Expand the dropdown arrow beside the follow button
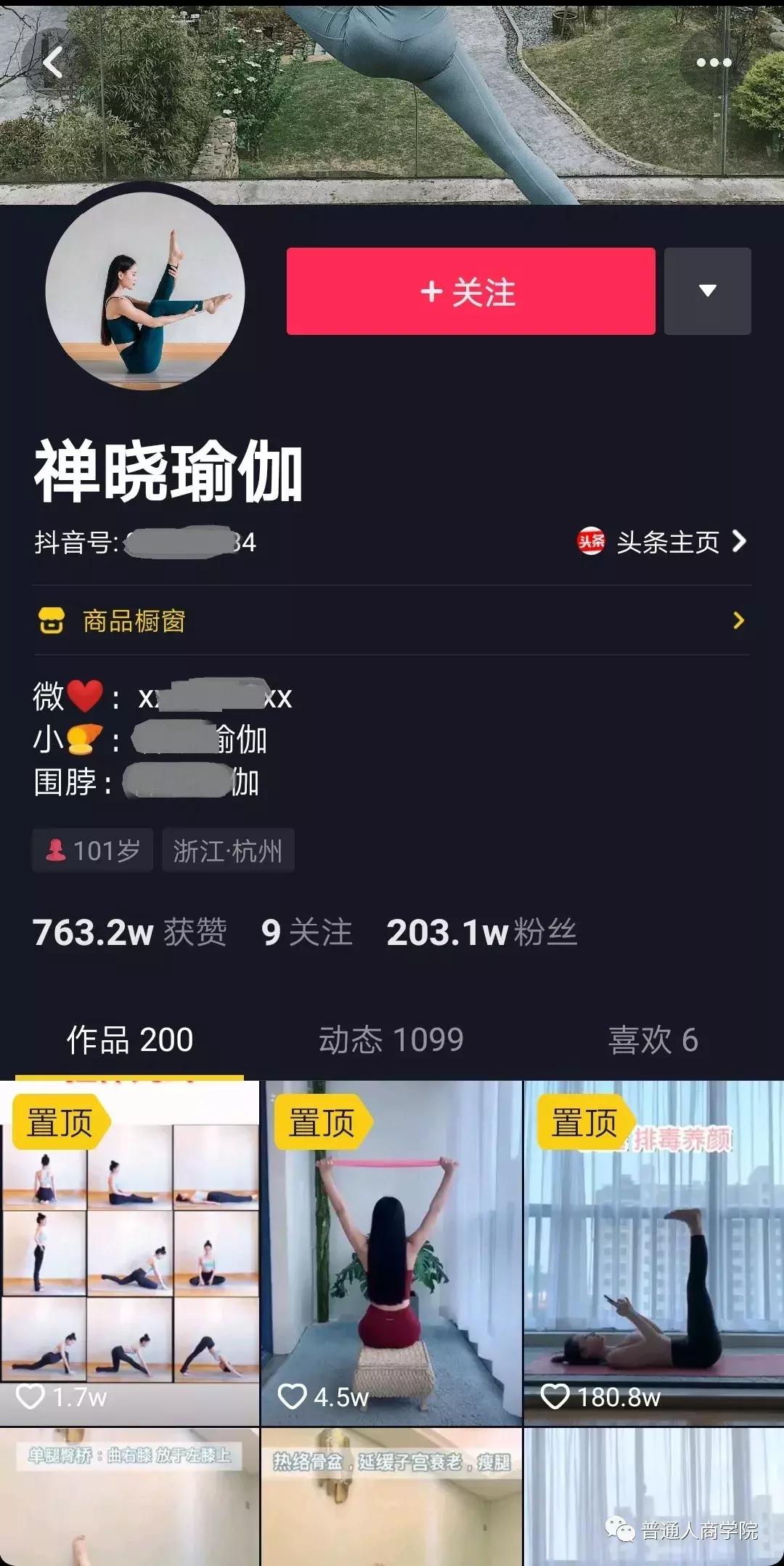The width and height of the screenshot is (784, 1566). [x=708, y=291]
